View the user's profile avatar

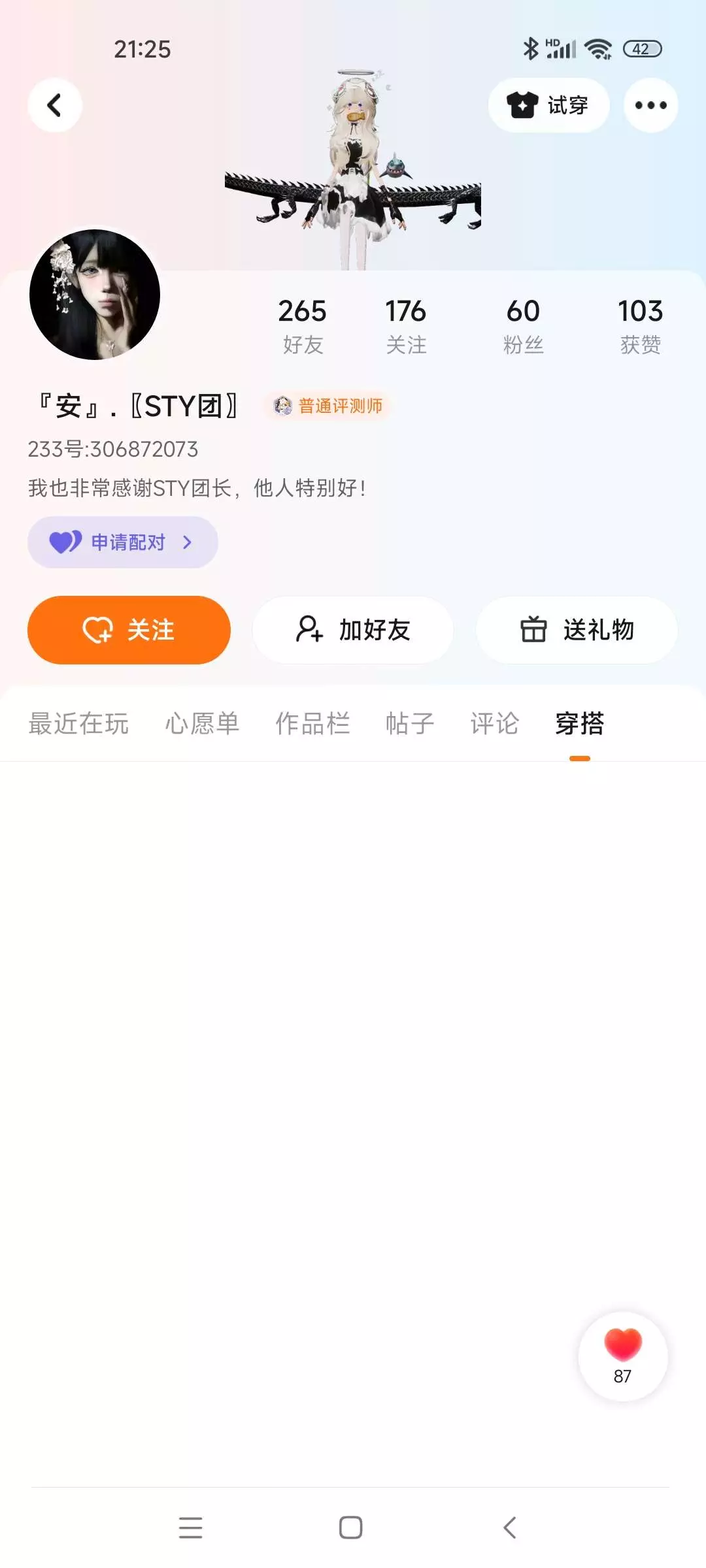(x=95, y=294)
